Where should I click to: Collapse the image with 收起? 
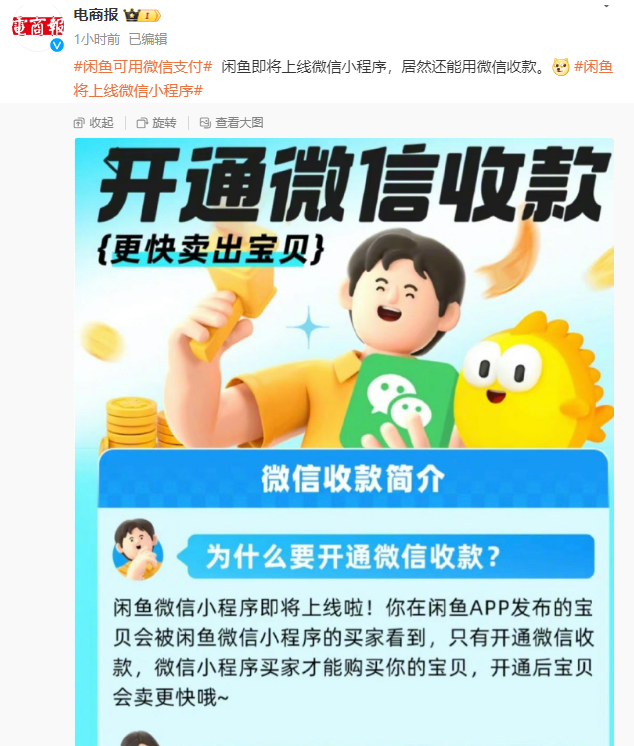[94, 122]
